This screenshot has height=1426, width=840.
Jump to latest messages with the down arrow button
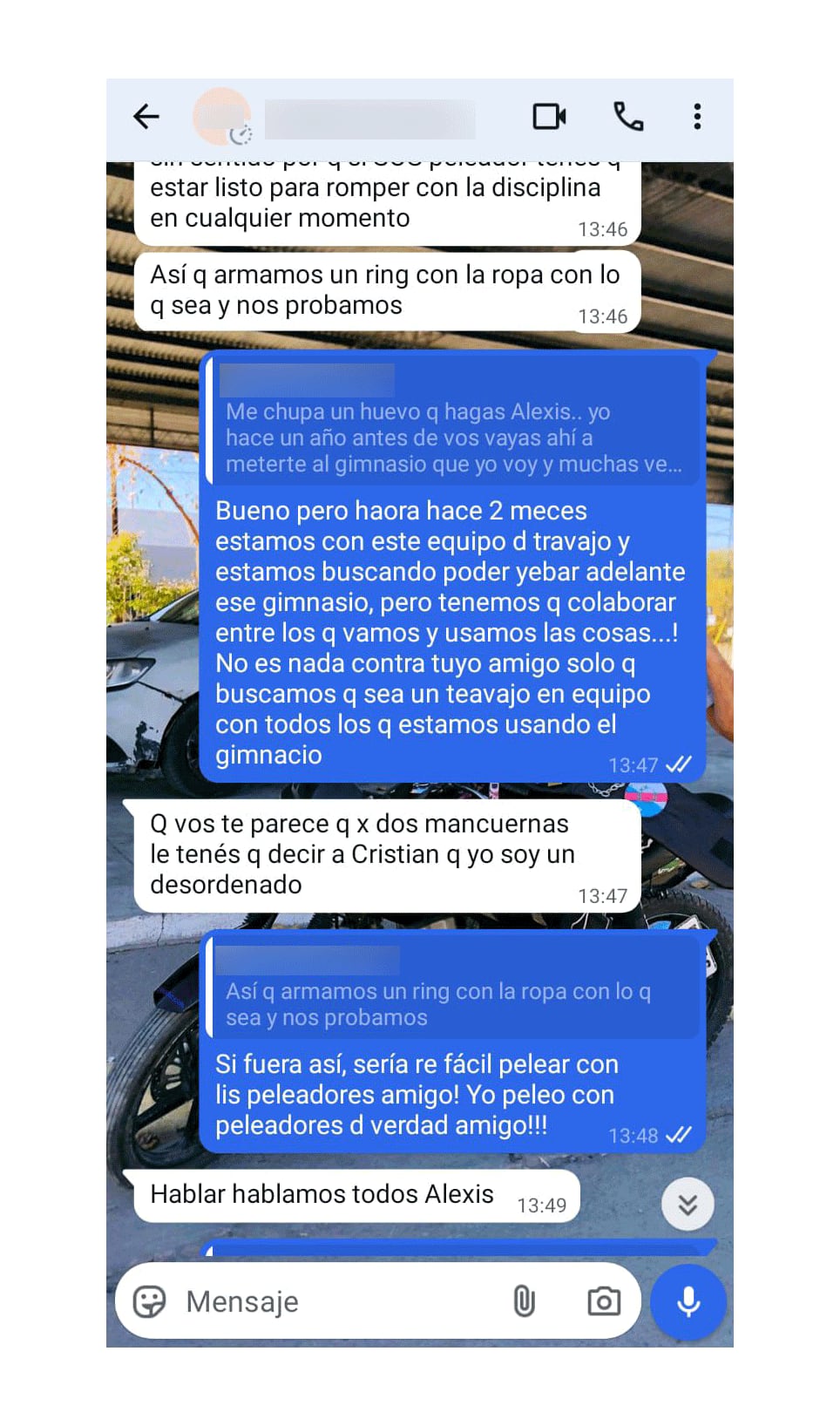pos(688,1205)
